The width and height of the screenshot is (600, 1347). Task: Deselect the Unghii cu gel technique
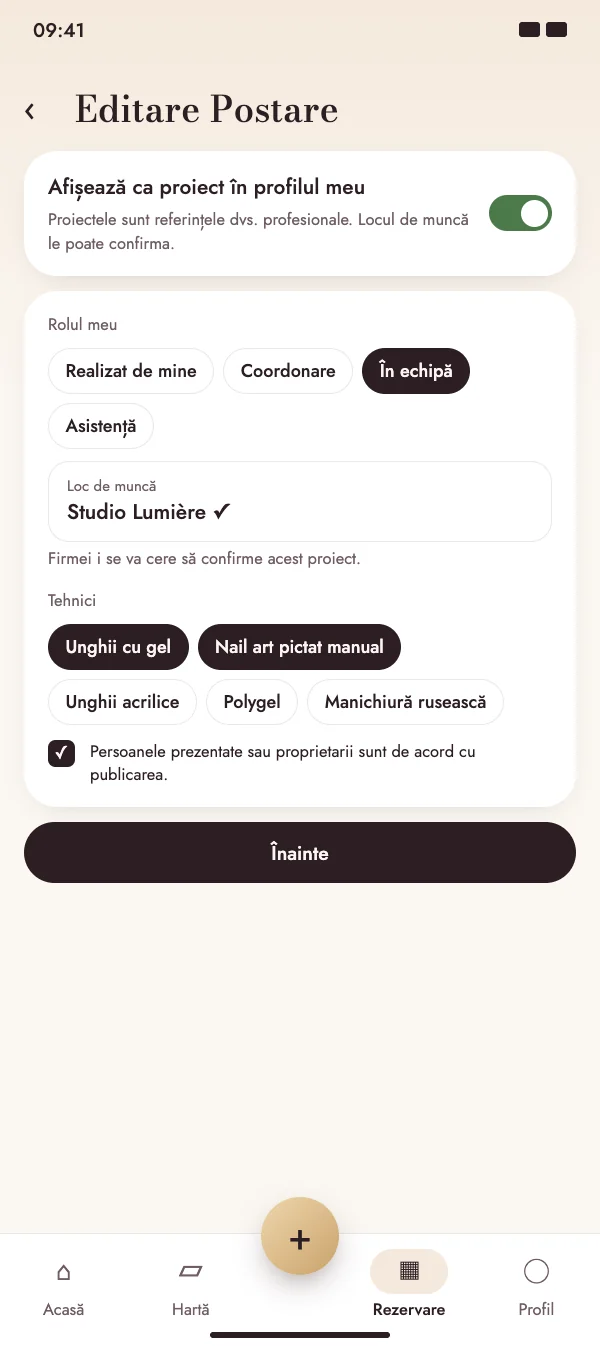tap(118, 647)
